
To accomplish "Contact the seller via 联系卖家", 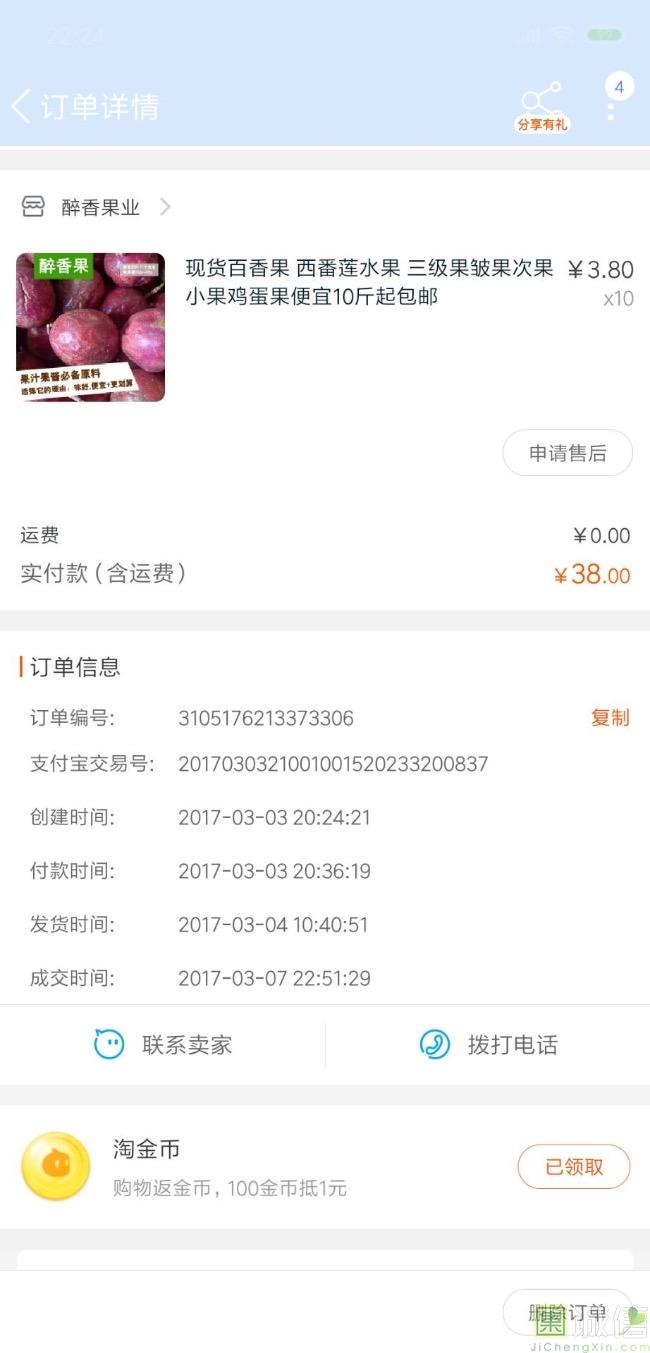I will (x=163, y=1045).
